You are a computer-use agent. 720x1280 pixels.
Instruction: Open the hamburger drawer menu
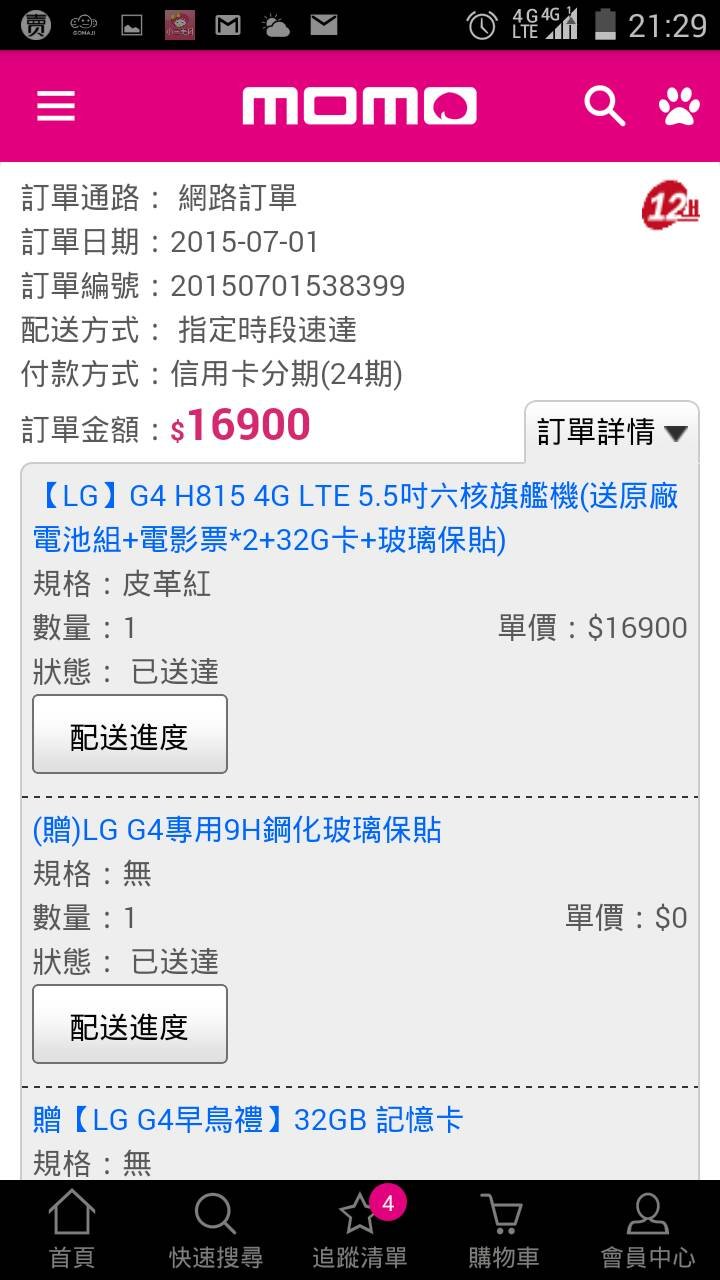pyautogui.click(x=56, y=106)
